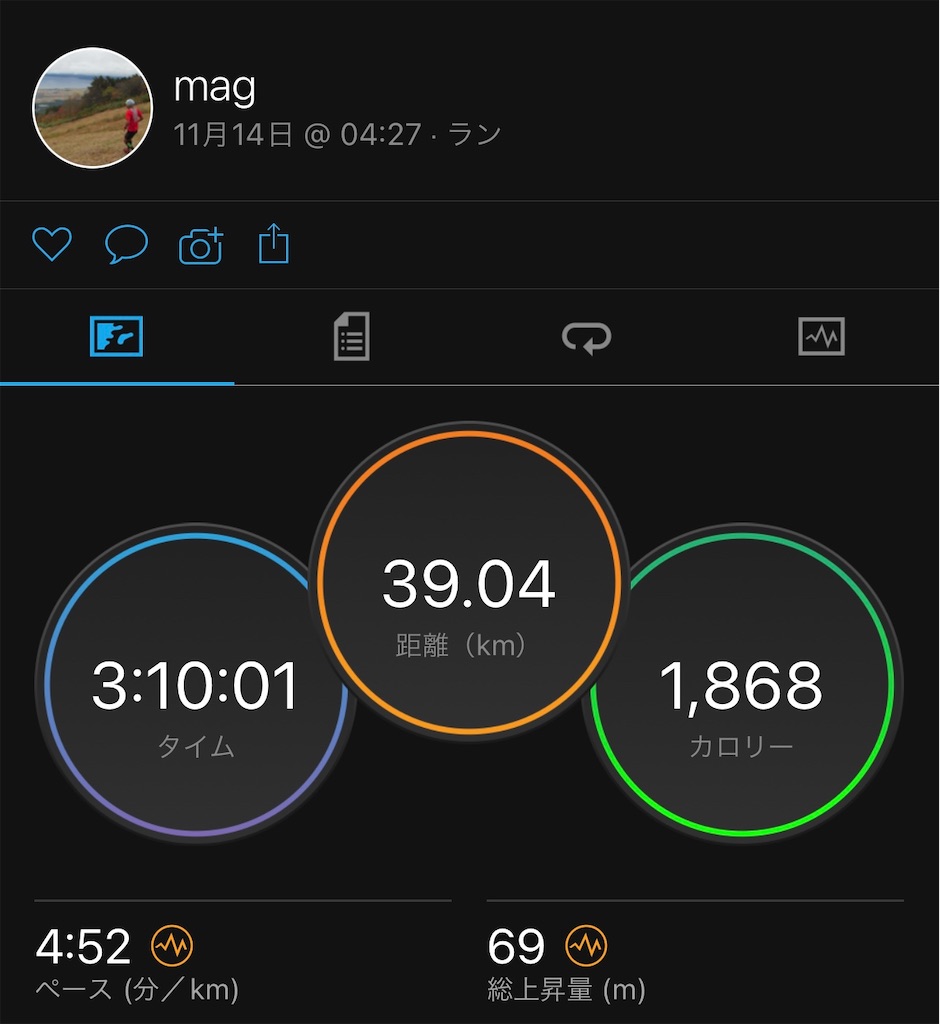
Task: Open the comment bubble icon
Action: click(126, 244)
